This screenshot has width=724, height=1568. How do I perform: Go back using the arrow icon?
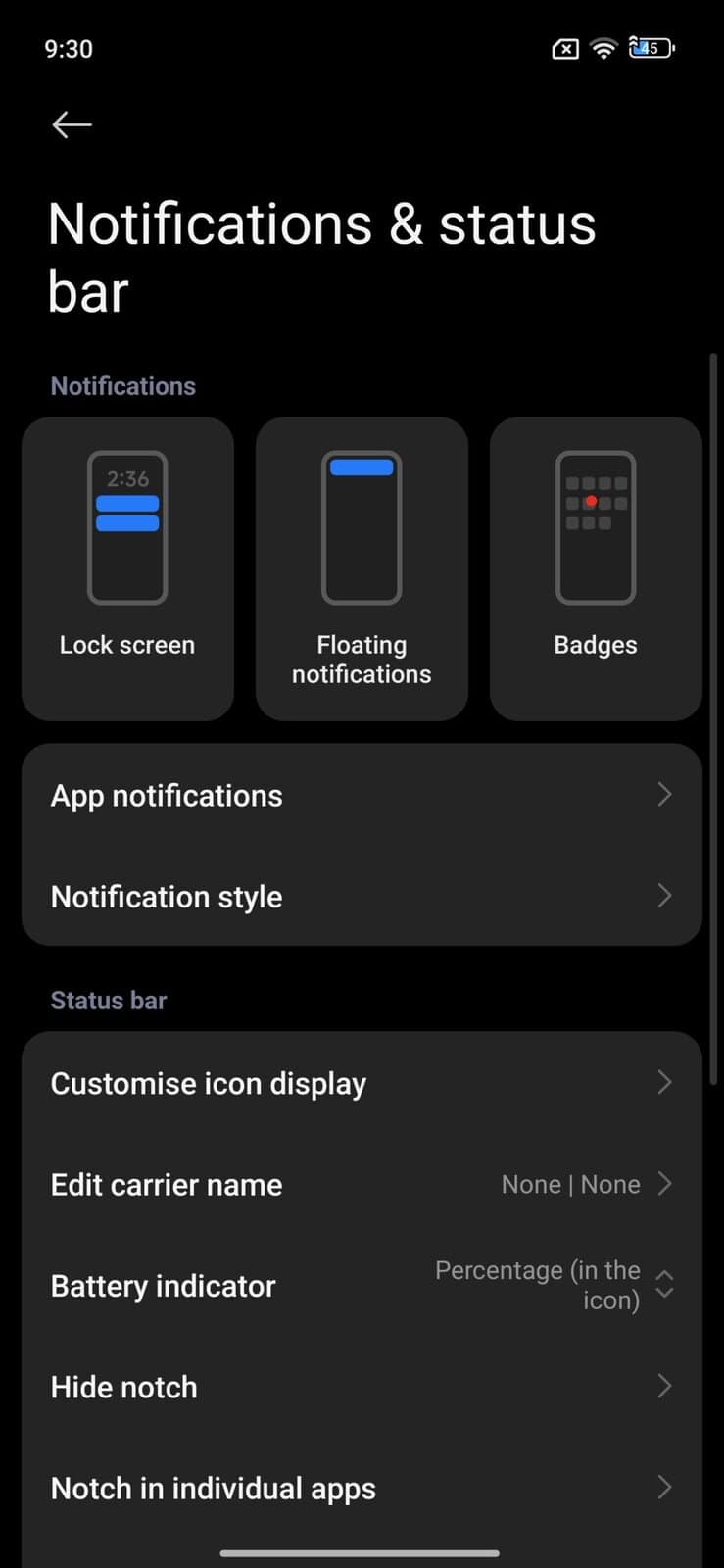click(x=72, y=124)
